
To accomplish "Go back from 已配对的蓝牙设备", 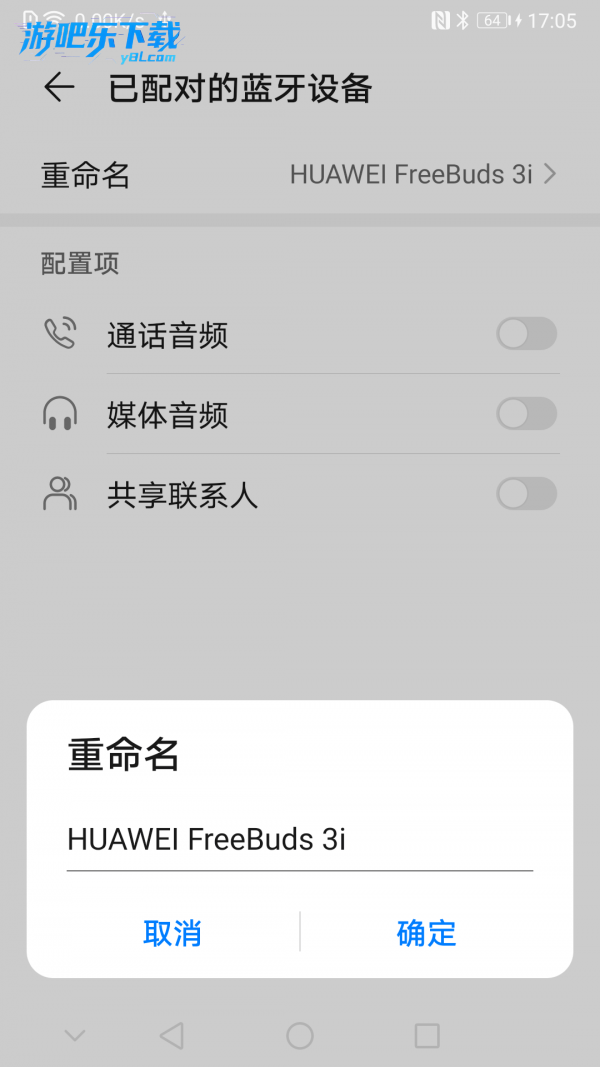I will (x=59, y=88).
